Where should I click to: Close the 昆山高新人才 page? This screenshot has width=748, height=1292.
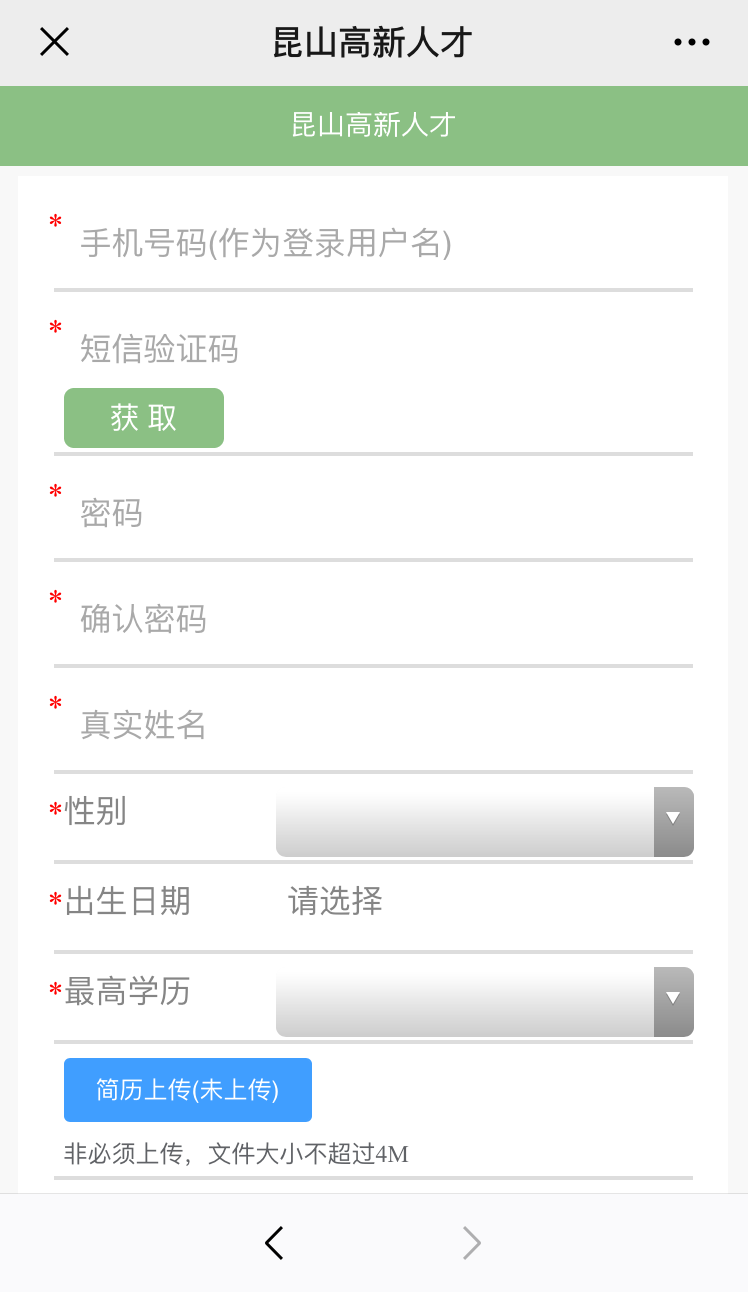54,42
